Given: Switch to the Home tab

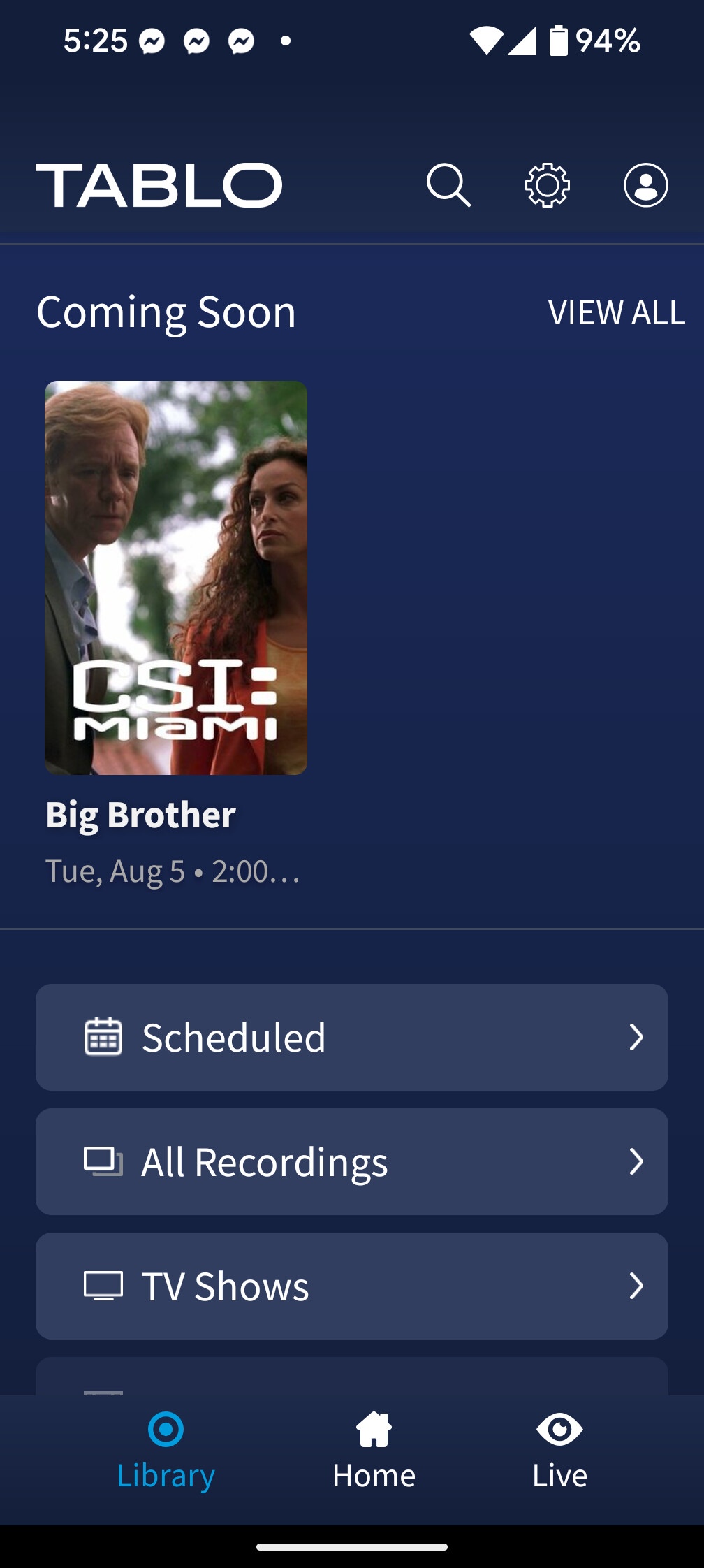Looking at the screenshot, I should pyautogui.click(x=374, y=1451).
